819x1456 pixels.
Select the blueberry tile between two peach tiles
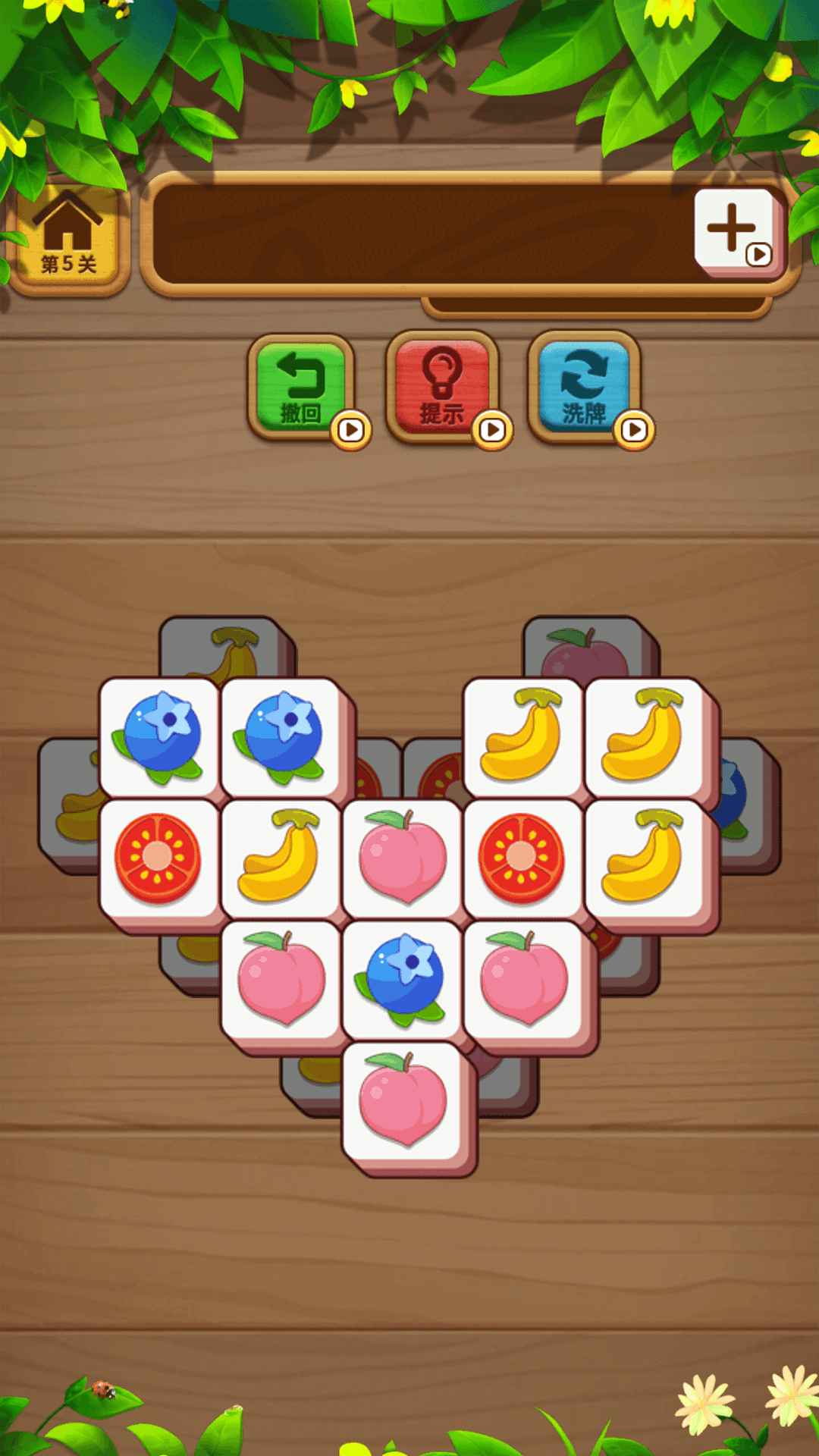coord(402,978)
